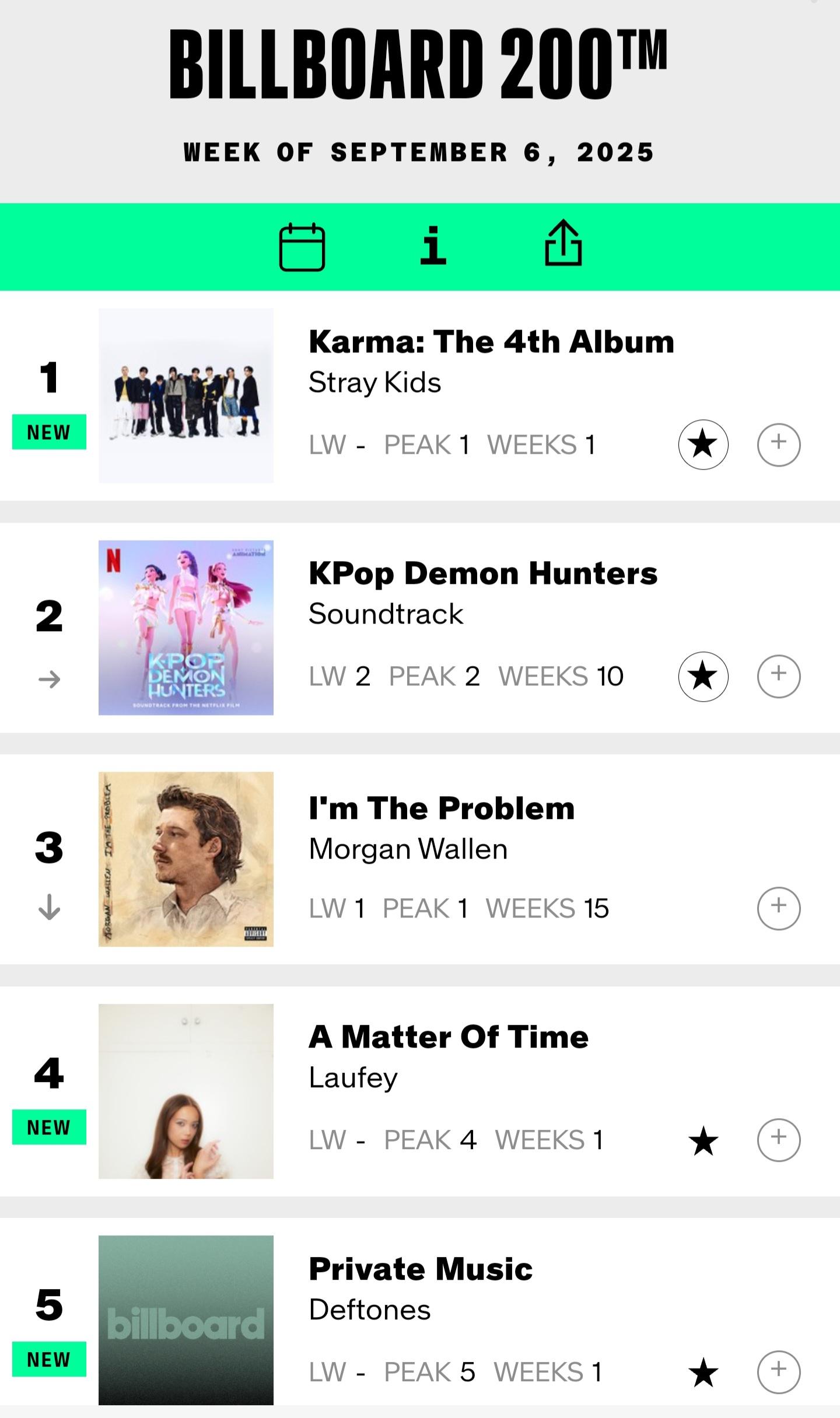Expand details for A Matter Of Time
Viewport: 840px width, 1418px height.
778,1140
